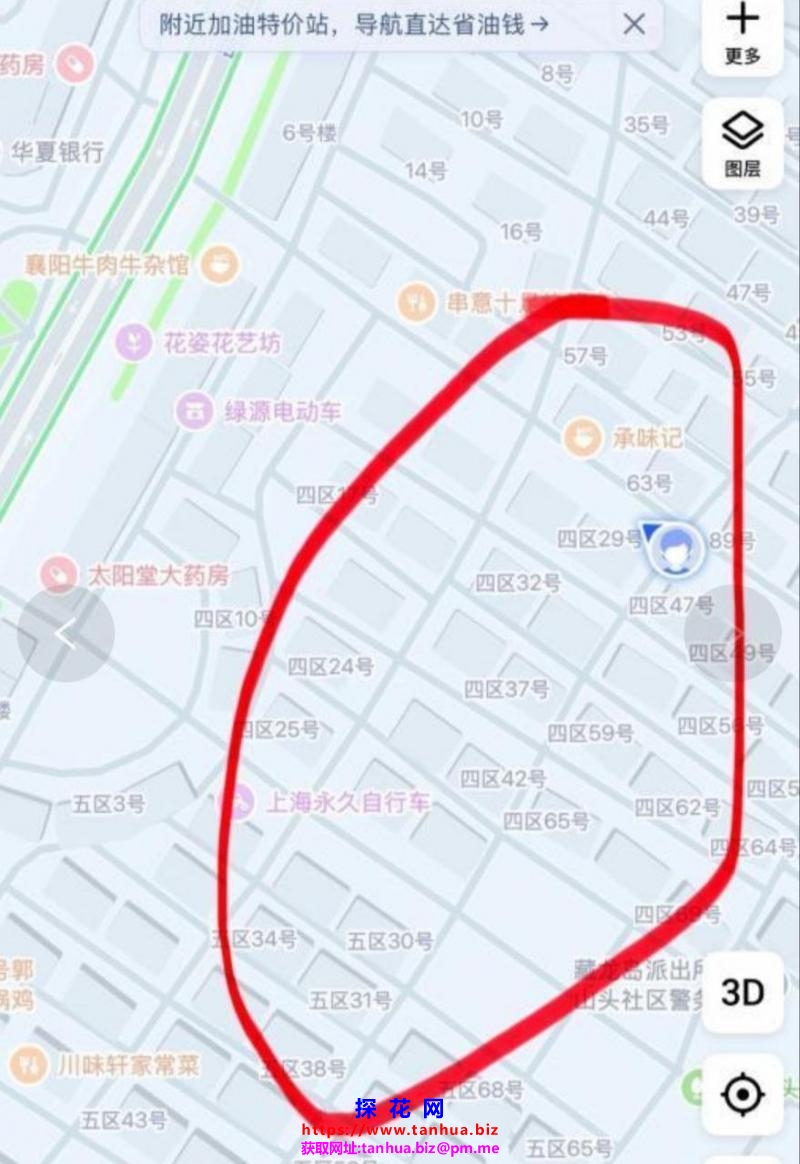Select the 绿源电动车 shop marker

click(194, 410)
